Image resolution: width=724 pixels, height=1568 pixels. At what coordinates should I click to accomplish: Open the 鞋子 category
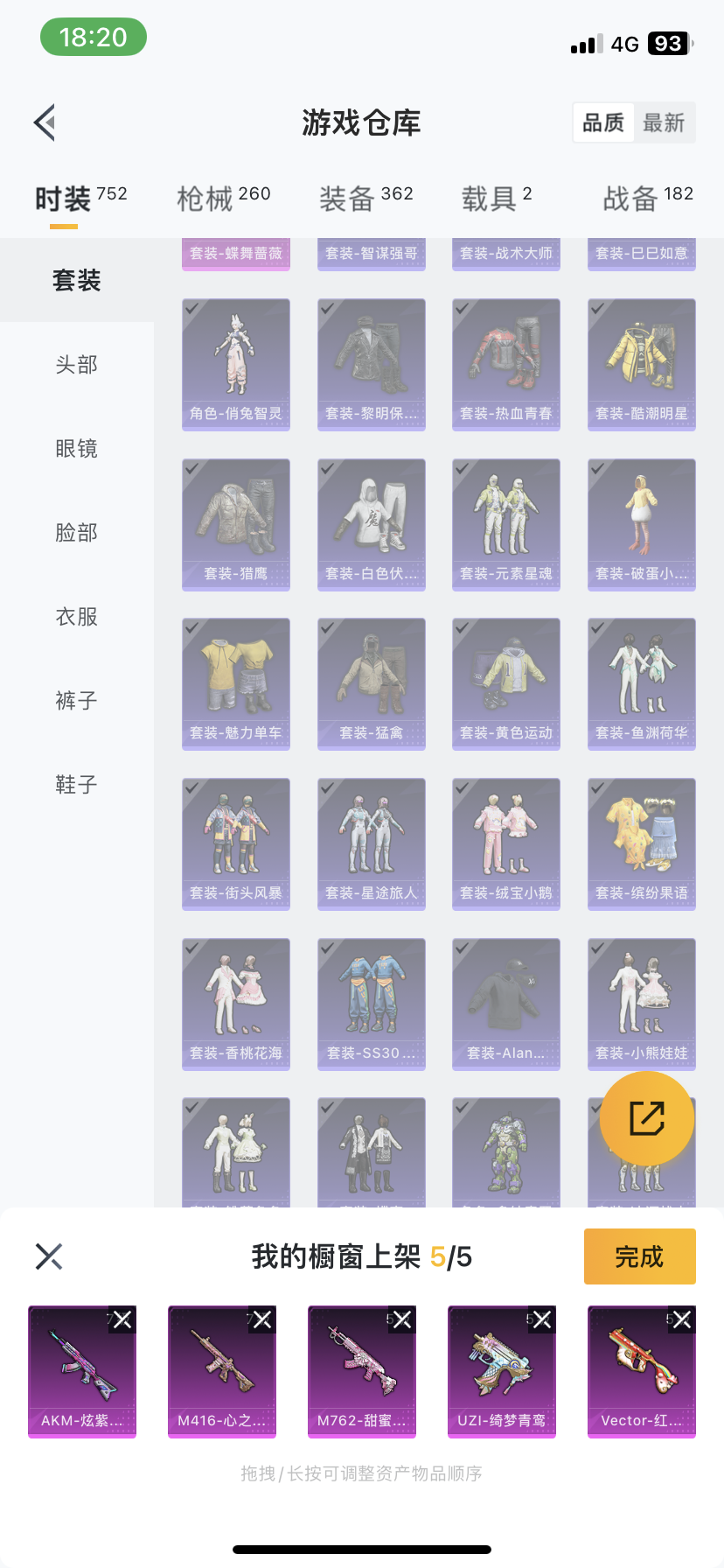(77, 784)
